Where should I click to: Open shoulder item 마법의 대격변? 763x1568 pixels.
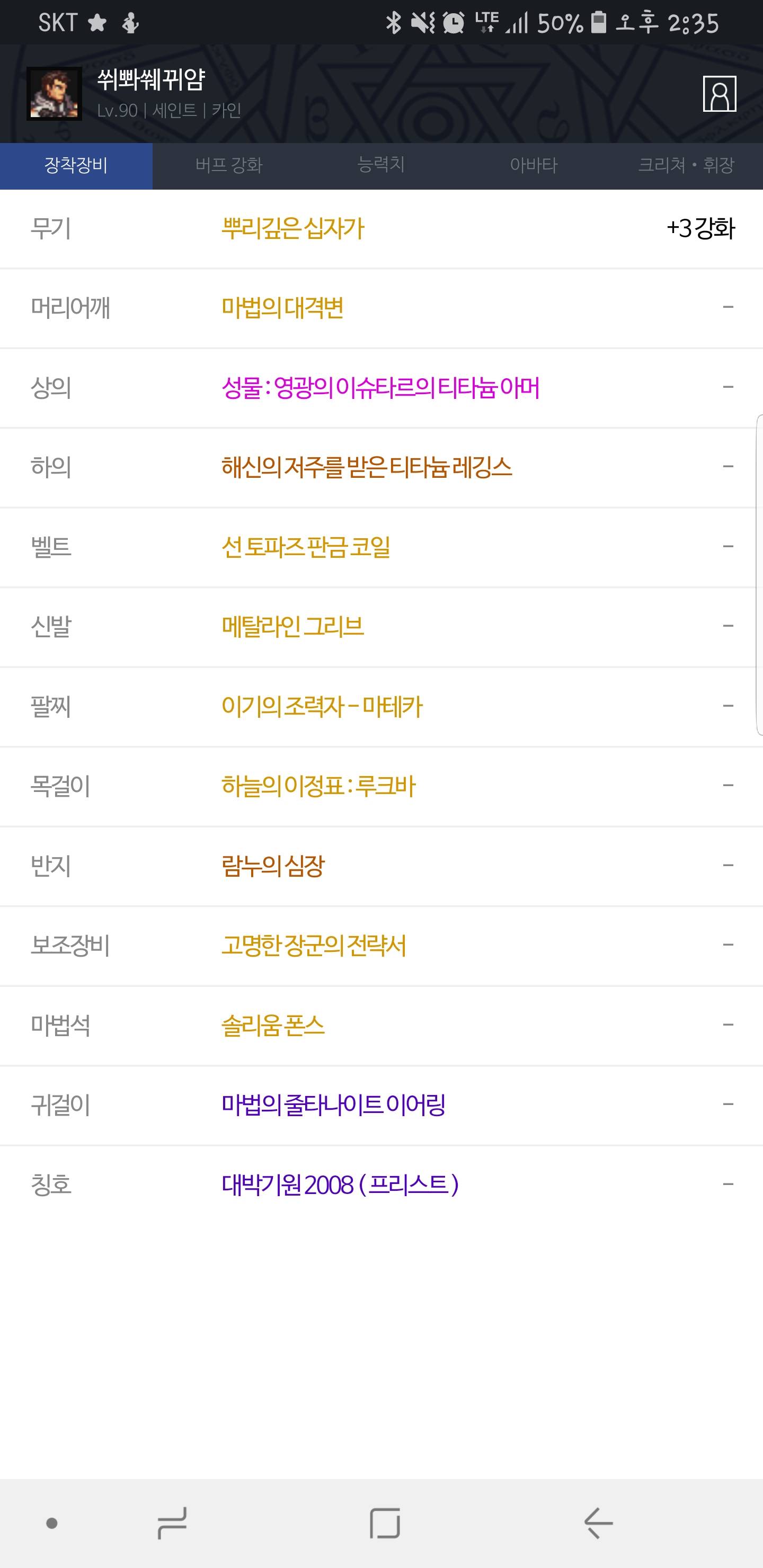click(x=282, y=308)
